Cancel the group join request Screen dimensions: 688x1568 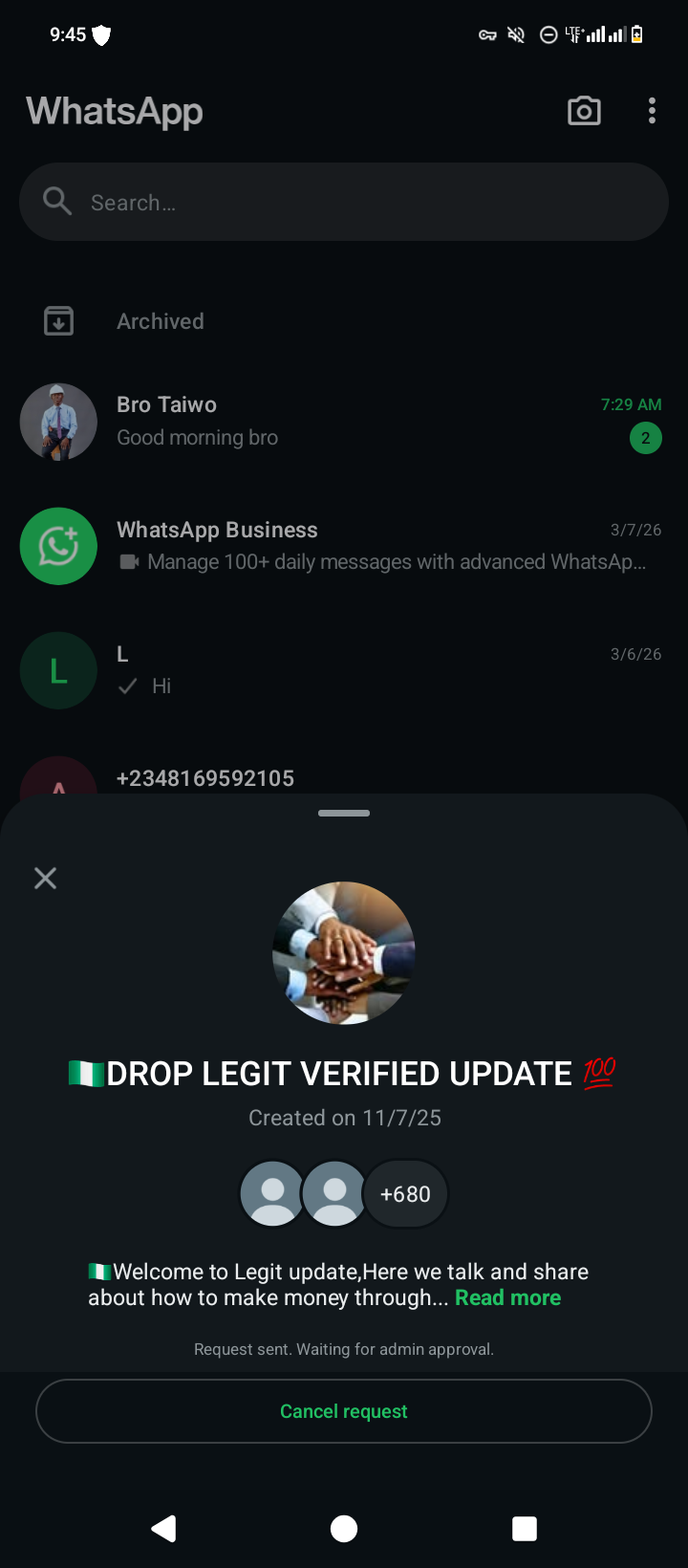coord(344,1411)
